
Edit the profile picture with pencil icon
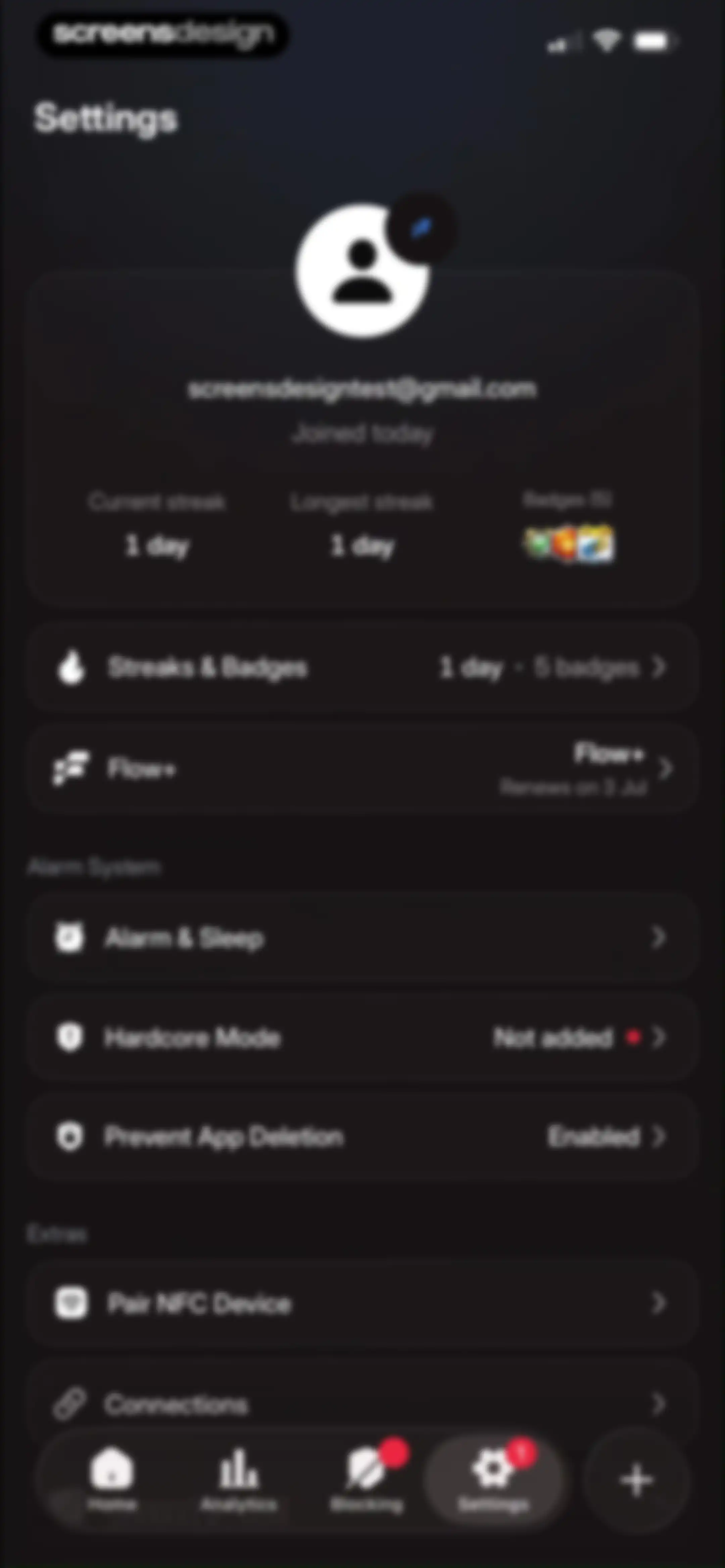pyautogui.click(x=421, y=228)
